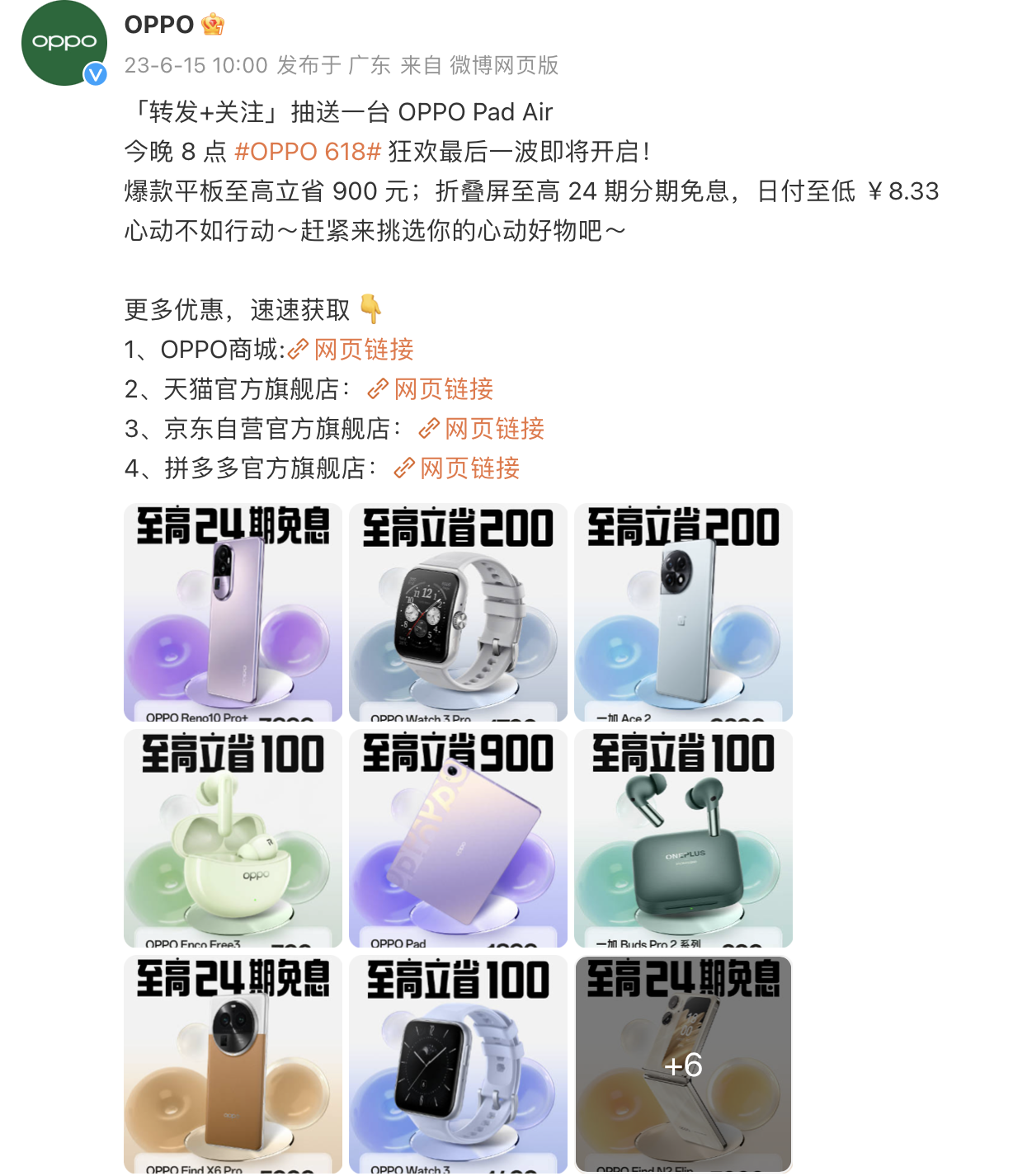View the OPPO Reno10 Pro+ image
Image resolution: width=1013 pixels, height=1176 pixels.
pos(233,613)
